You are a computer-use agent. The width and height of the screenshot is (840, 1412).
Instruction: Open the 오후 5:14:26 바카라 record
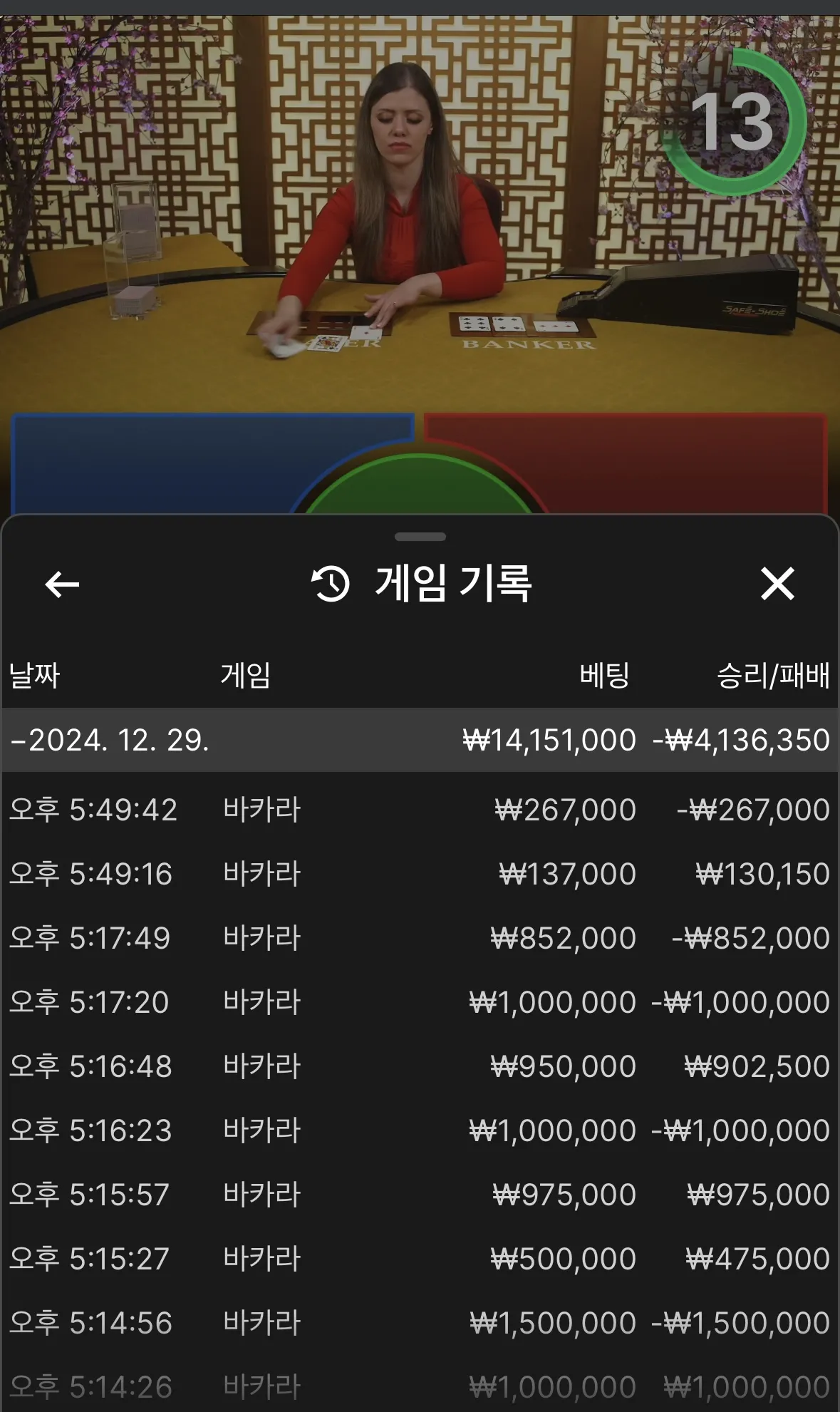coord(420,1386)
